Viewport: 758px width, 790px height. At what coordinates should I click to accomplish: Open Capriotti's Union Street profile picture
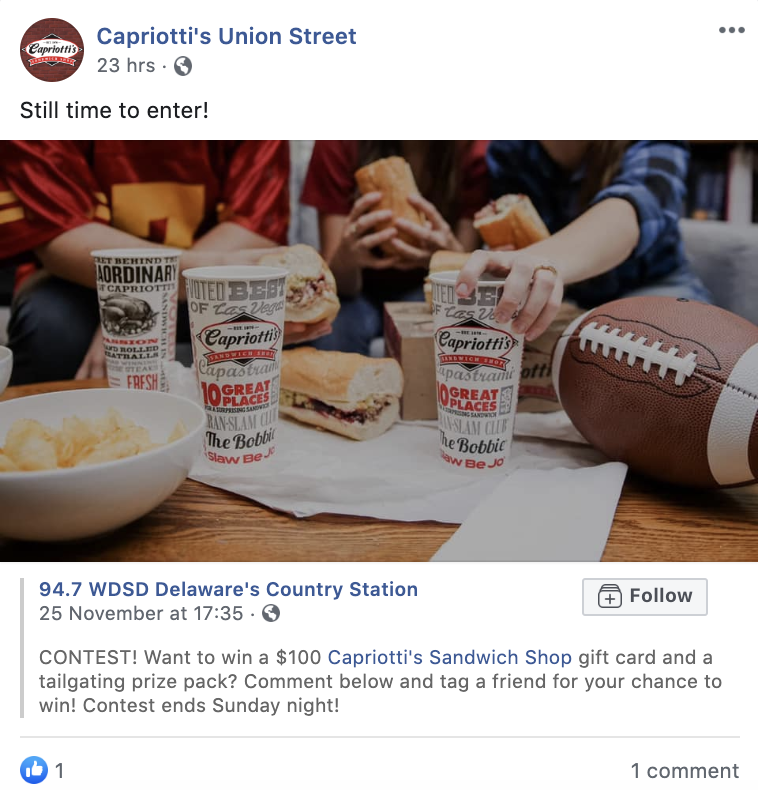[52, 50]
